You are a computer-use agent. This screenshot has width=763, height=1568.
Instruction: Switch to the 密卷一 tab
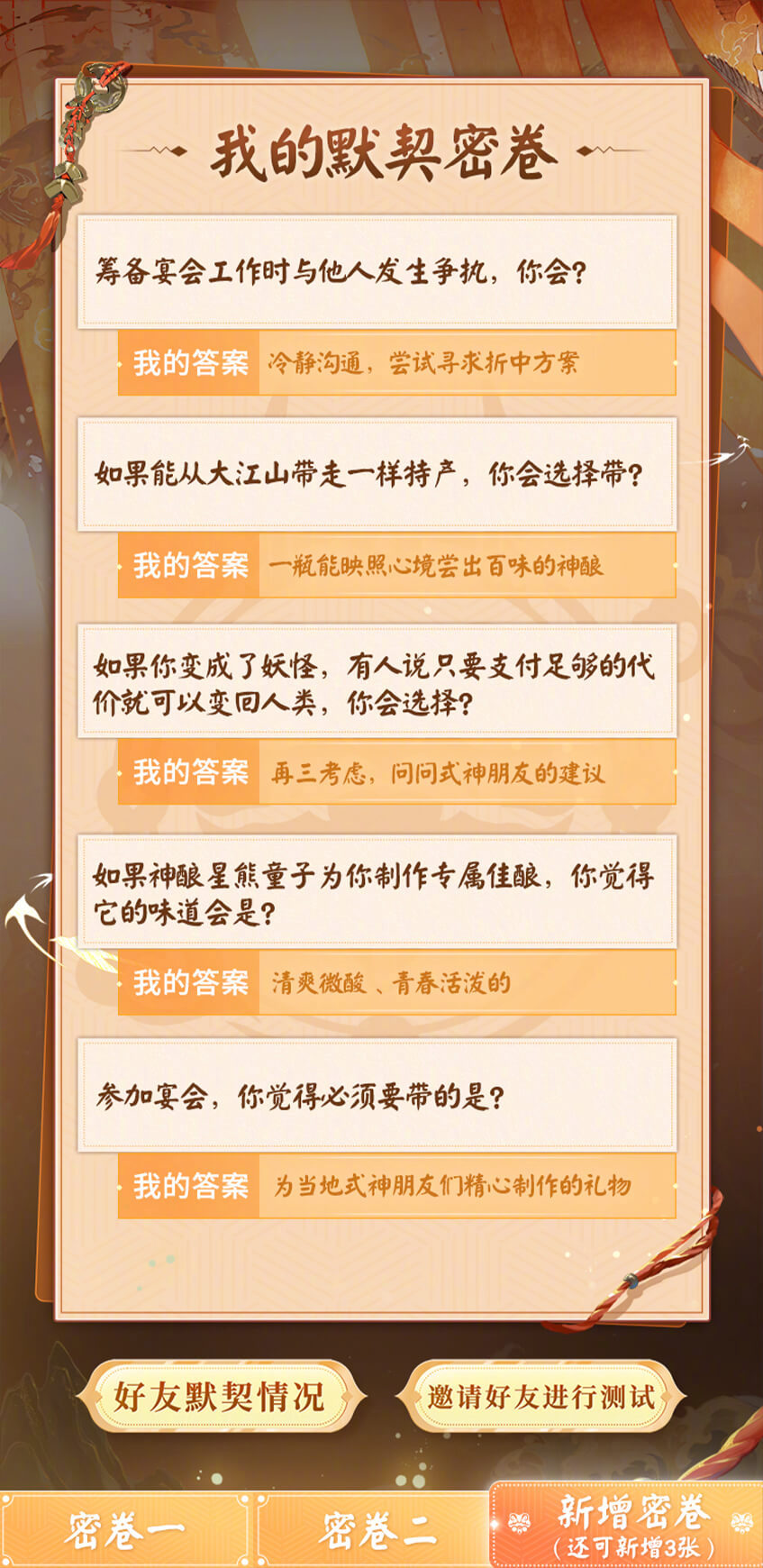(x=124, y=1529)
